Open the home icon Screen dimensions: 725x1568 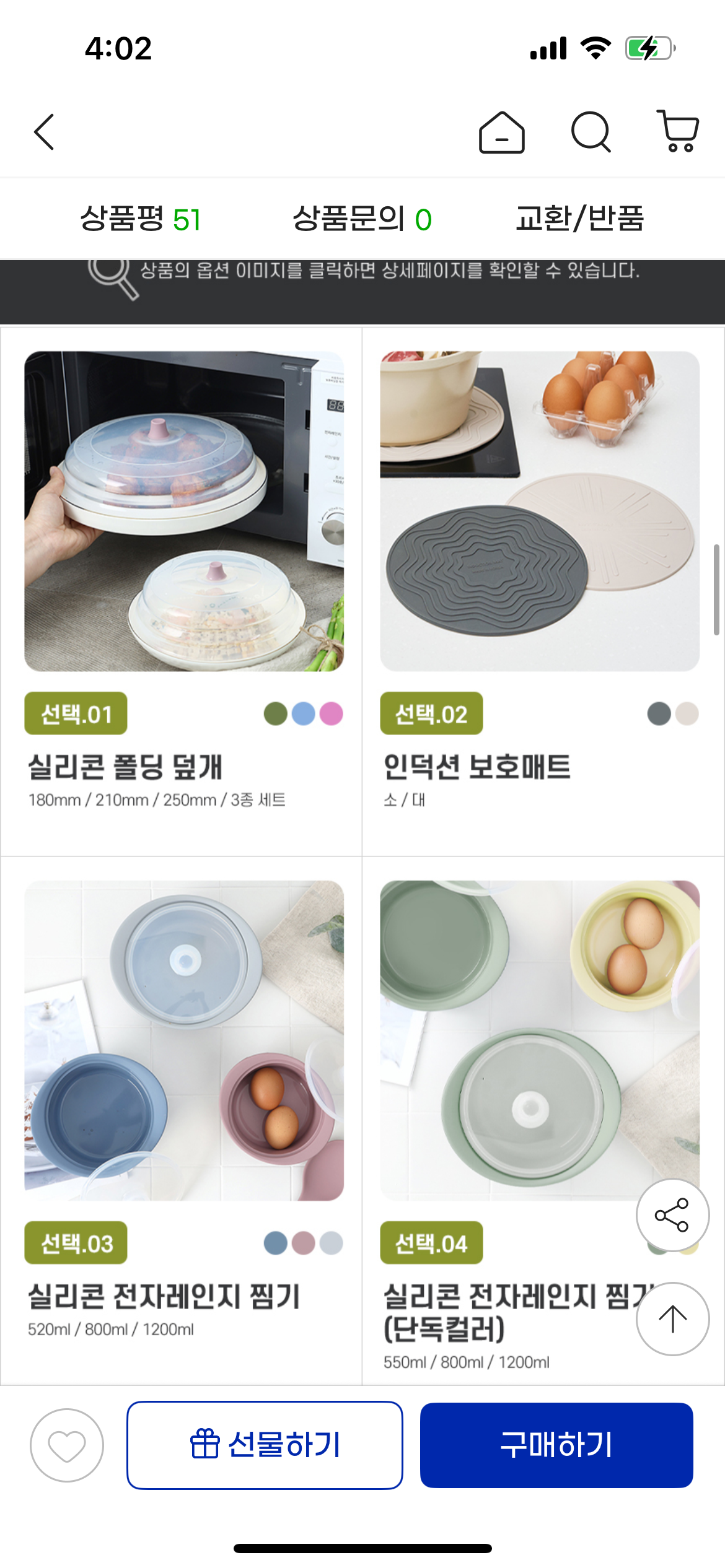click(x=501, y=132)
